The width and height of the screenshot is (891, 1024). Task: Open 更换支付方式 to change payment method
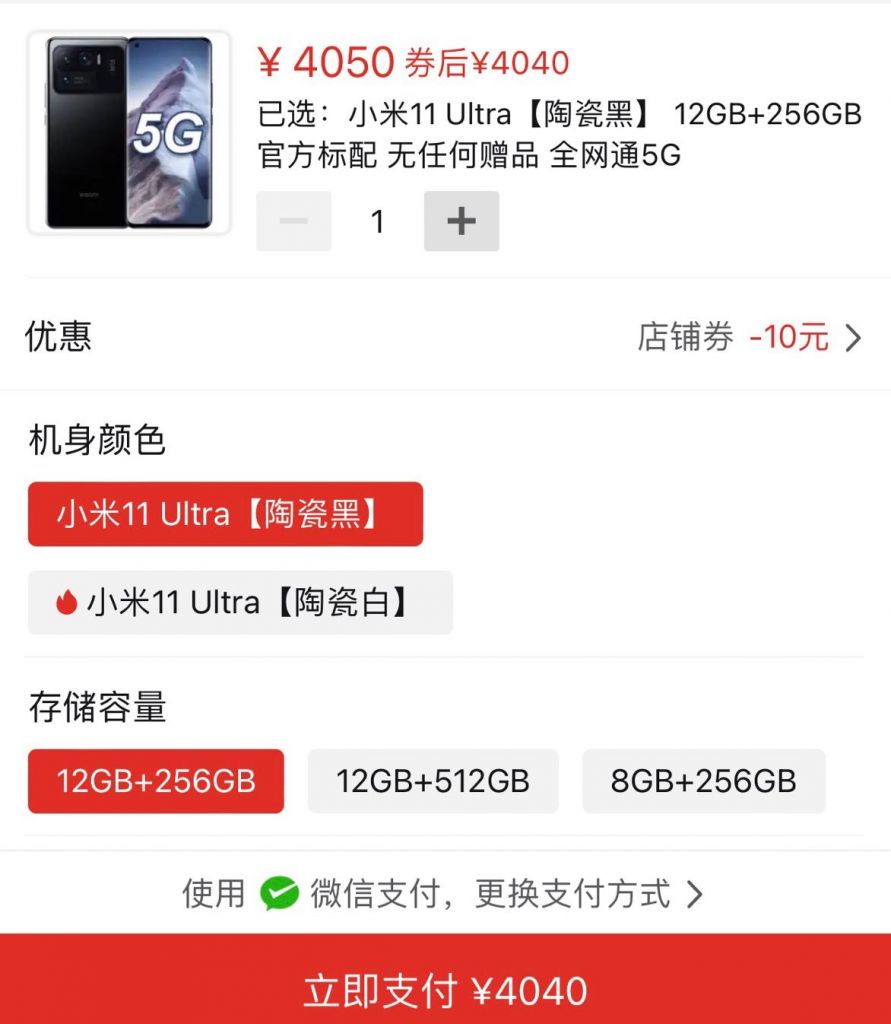tap(570, 894)
